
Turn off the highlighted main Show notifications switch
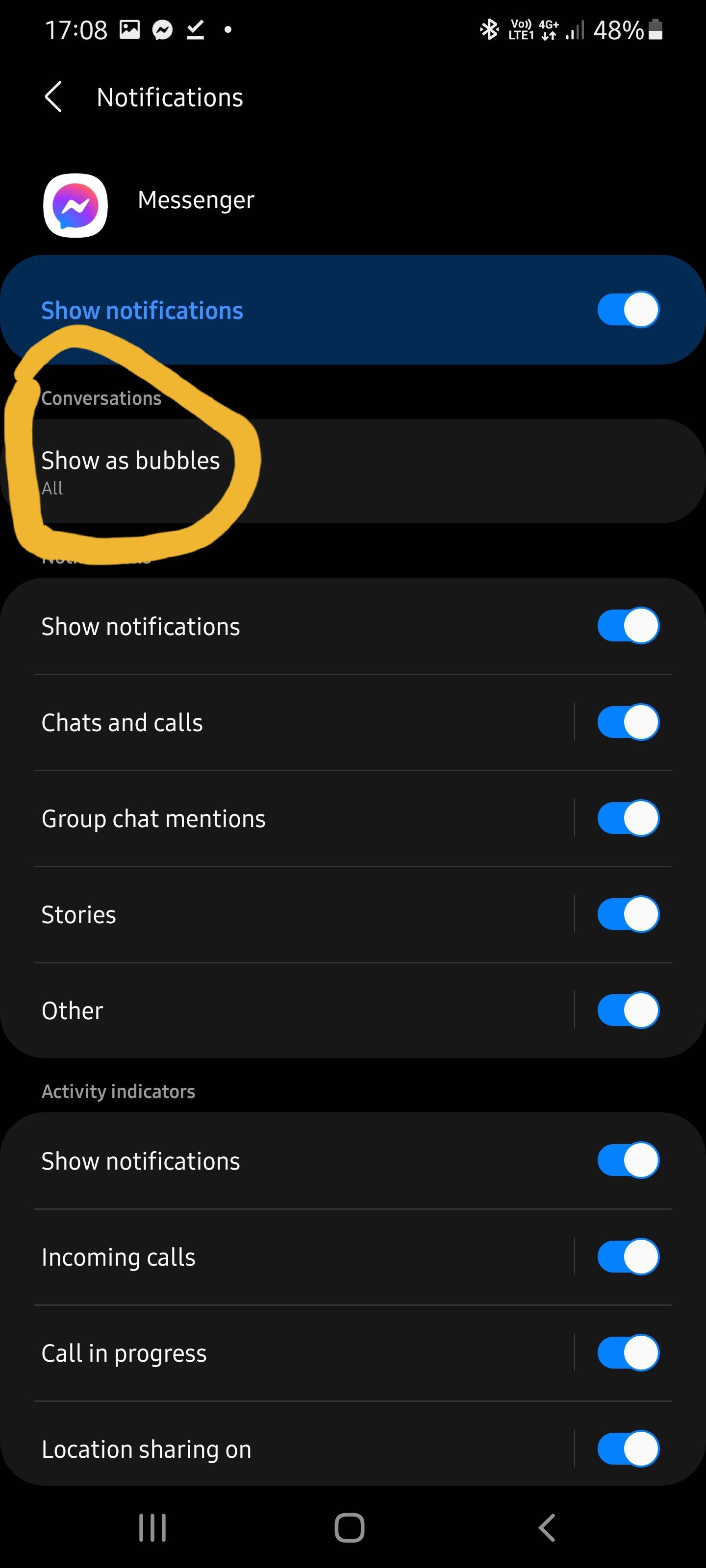tap(628, 310)
